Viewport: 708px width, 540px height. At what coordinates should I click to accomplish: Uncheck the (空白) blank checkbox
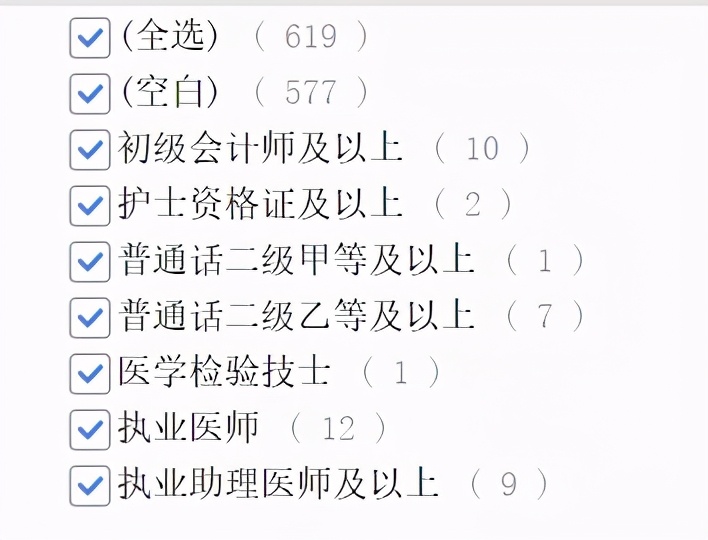(x=90, y=95)
